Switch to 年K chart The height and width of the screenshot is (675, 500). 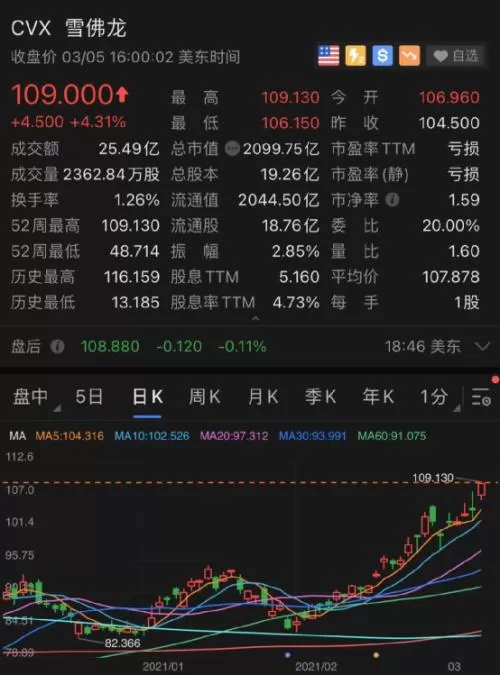click(378, 396)
